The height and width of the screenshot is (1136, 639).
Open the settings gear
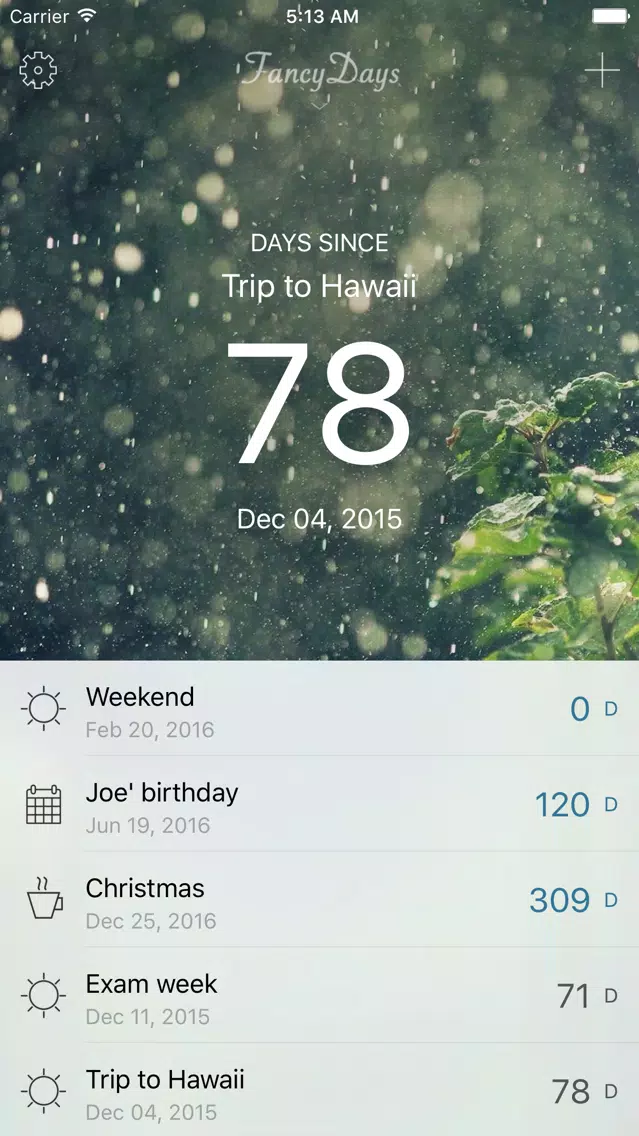pyautogui.click(x=38, y=70)
